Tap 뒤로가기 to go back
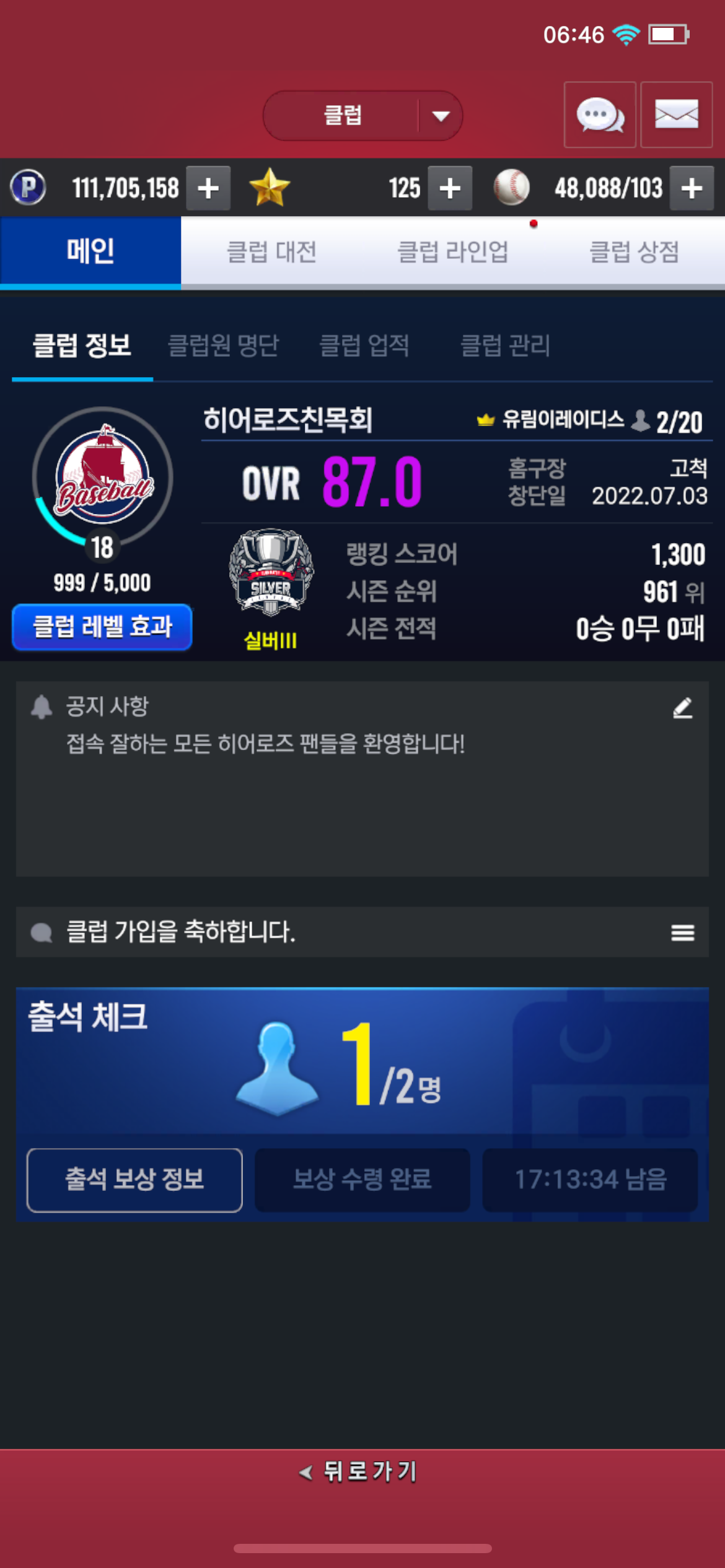 point(362,1471)
